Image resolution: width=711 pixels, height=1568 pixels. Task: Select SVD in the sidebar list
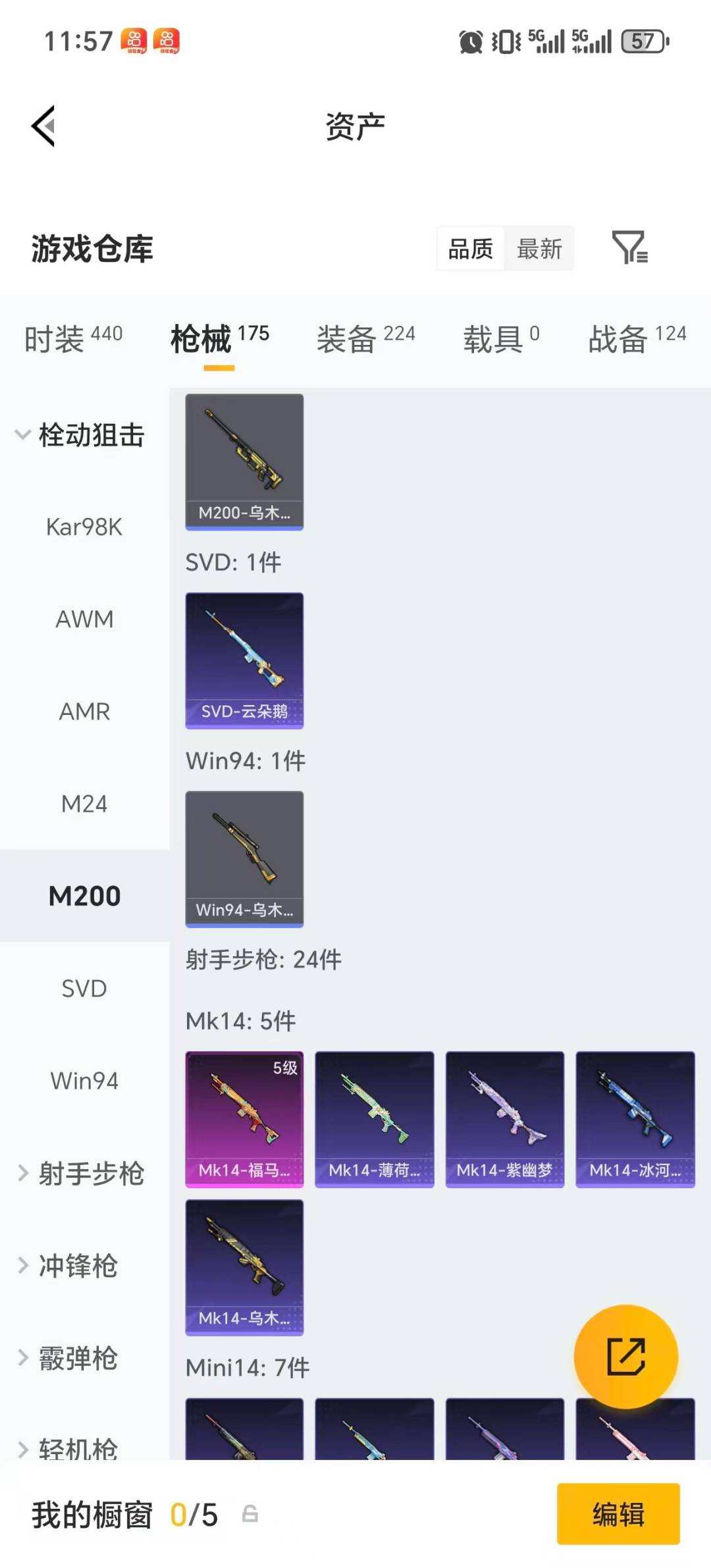point(84,988)
